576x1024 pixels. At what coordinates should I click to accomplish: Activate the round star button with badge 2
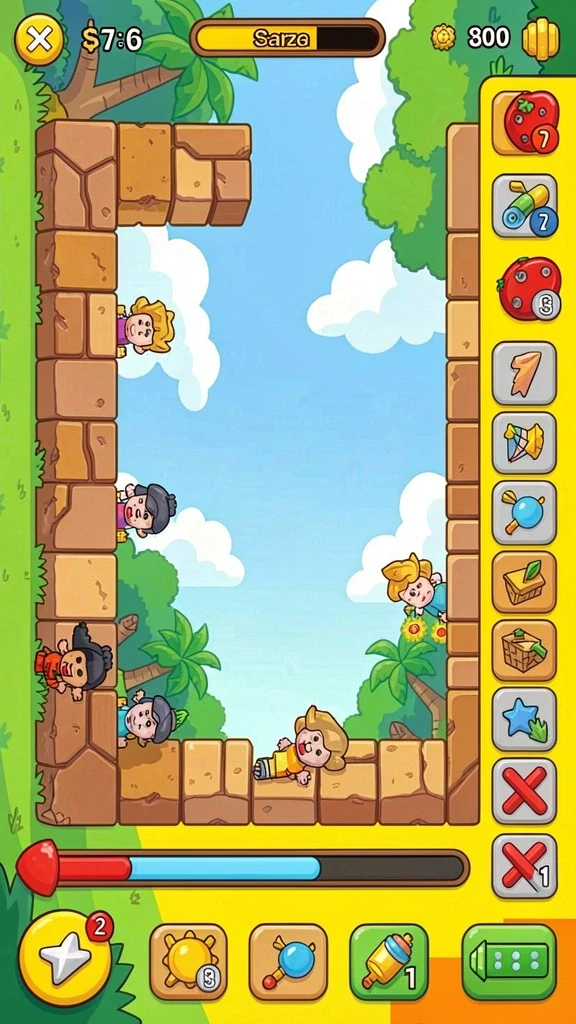coord(65,957)
